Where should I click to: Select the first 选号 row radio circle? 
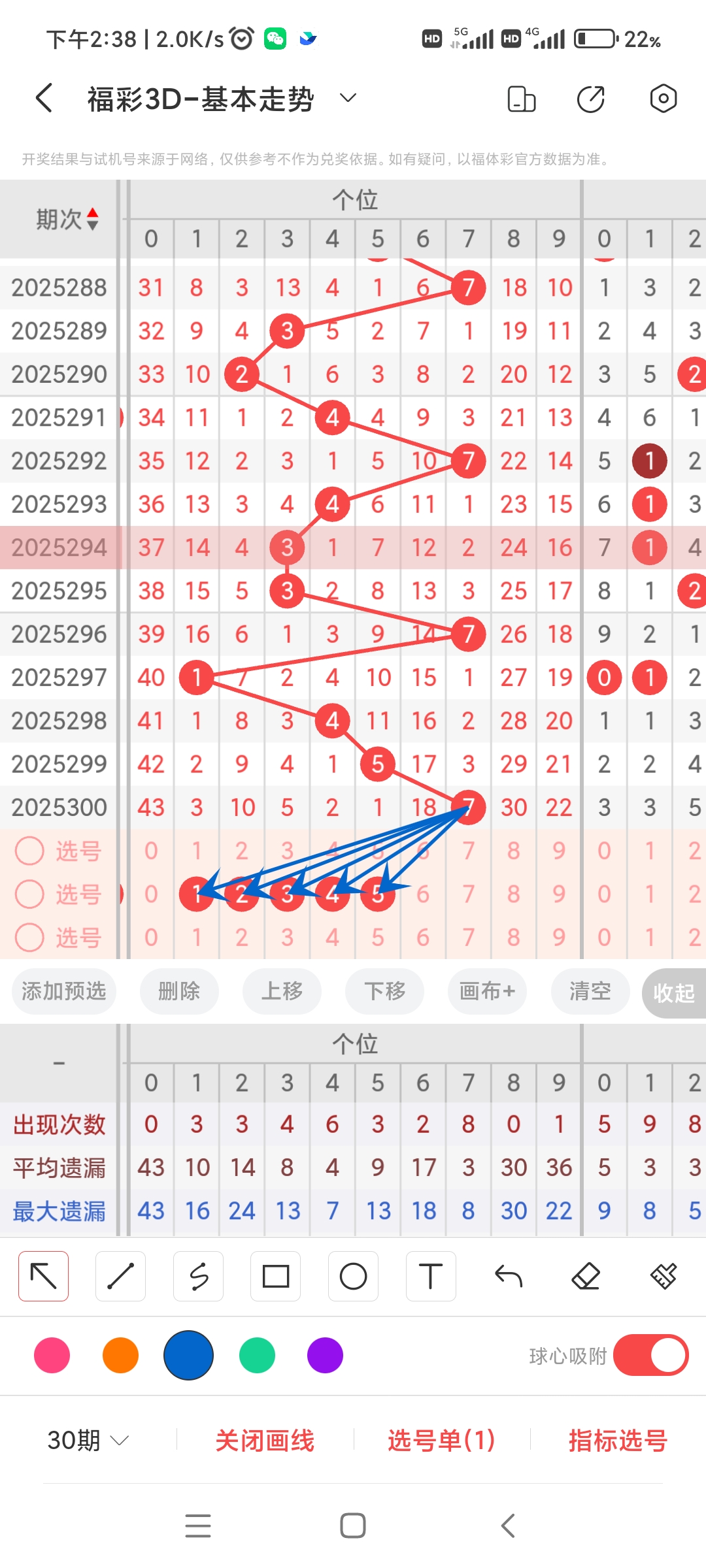coord(29,851)
